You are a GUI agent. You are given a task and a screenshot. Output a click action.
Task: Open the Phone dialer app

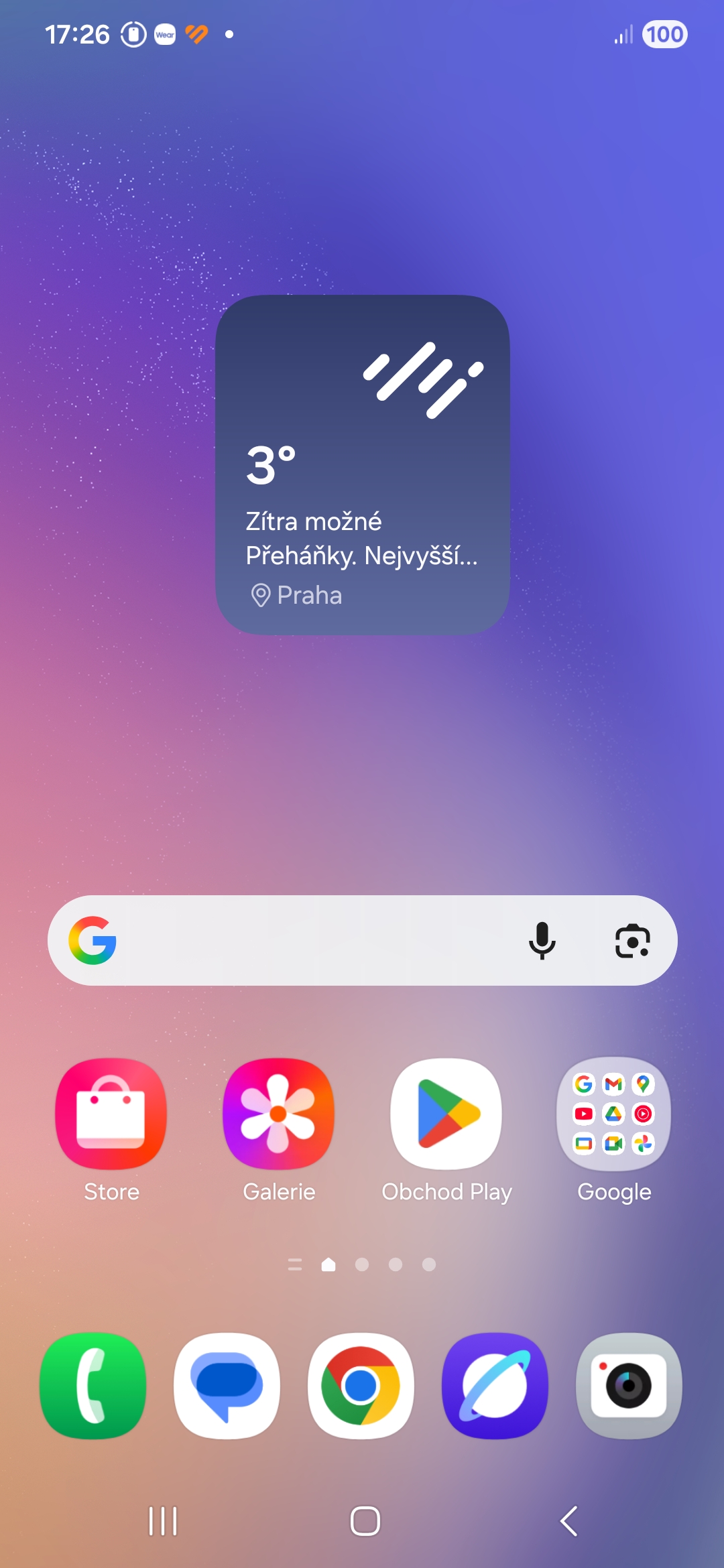pyautogui.click(x=93, y=1386)
